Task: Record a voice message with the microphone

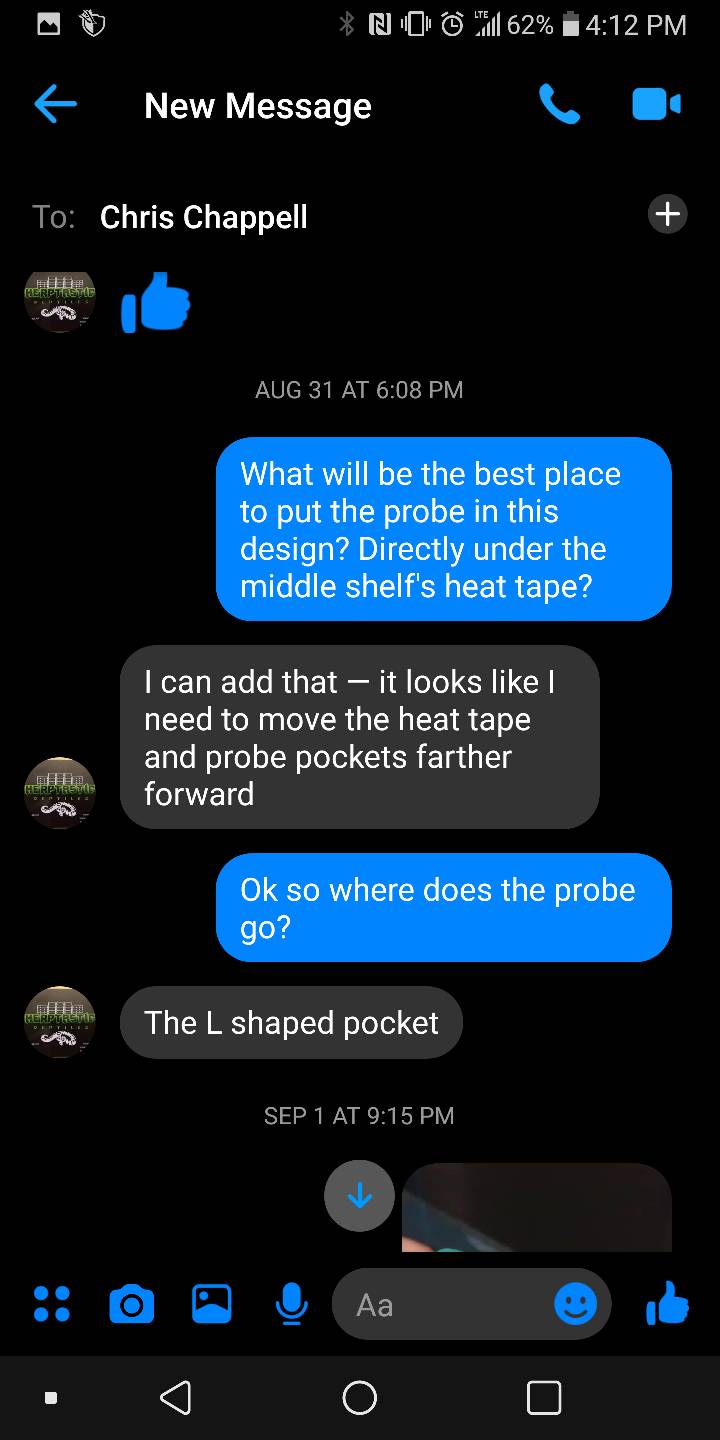Action: [x=291, y=1304]
